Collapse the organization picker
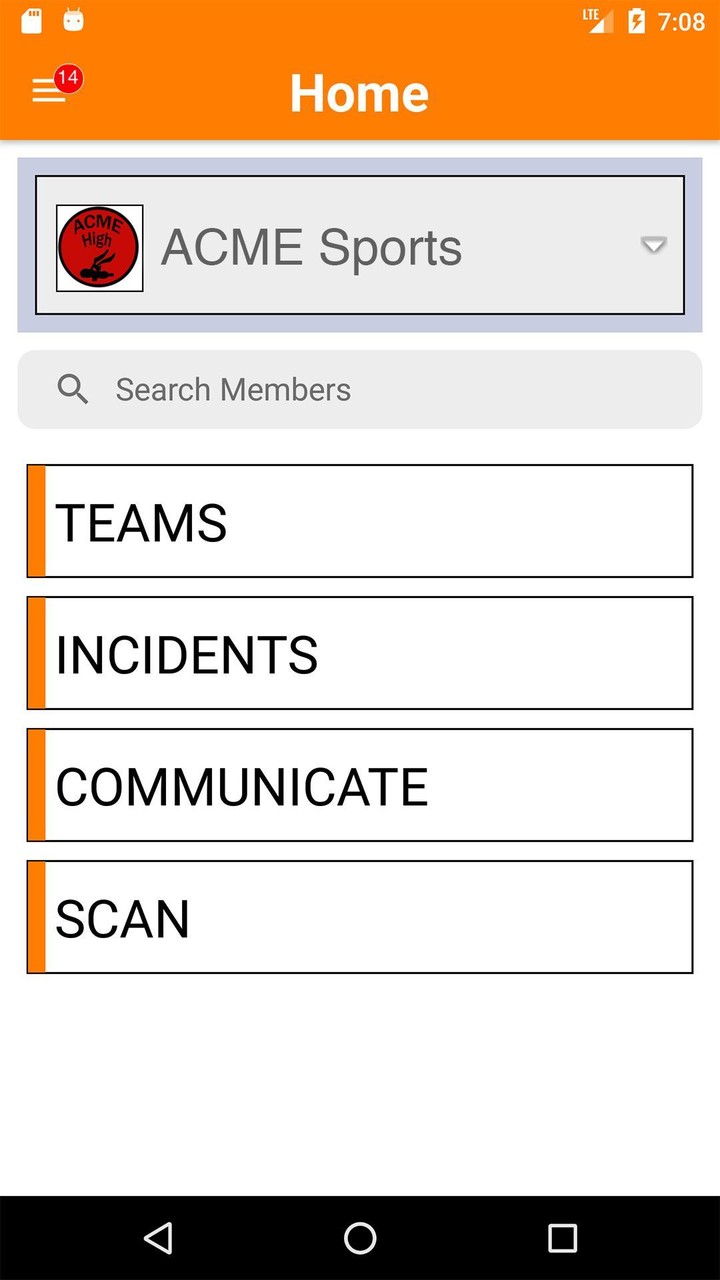The width and height of the screenshot is (720, 1280). 653,245
